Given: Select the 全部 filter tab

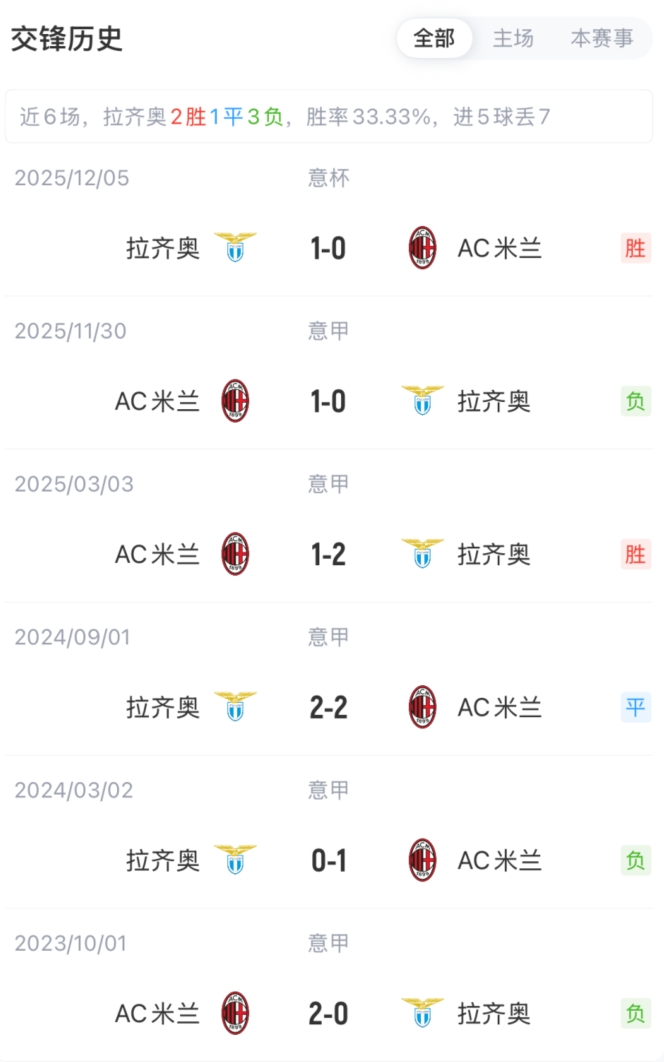Looking at the screenshot, I should (434, 39).
